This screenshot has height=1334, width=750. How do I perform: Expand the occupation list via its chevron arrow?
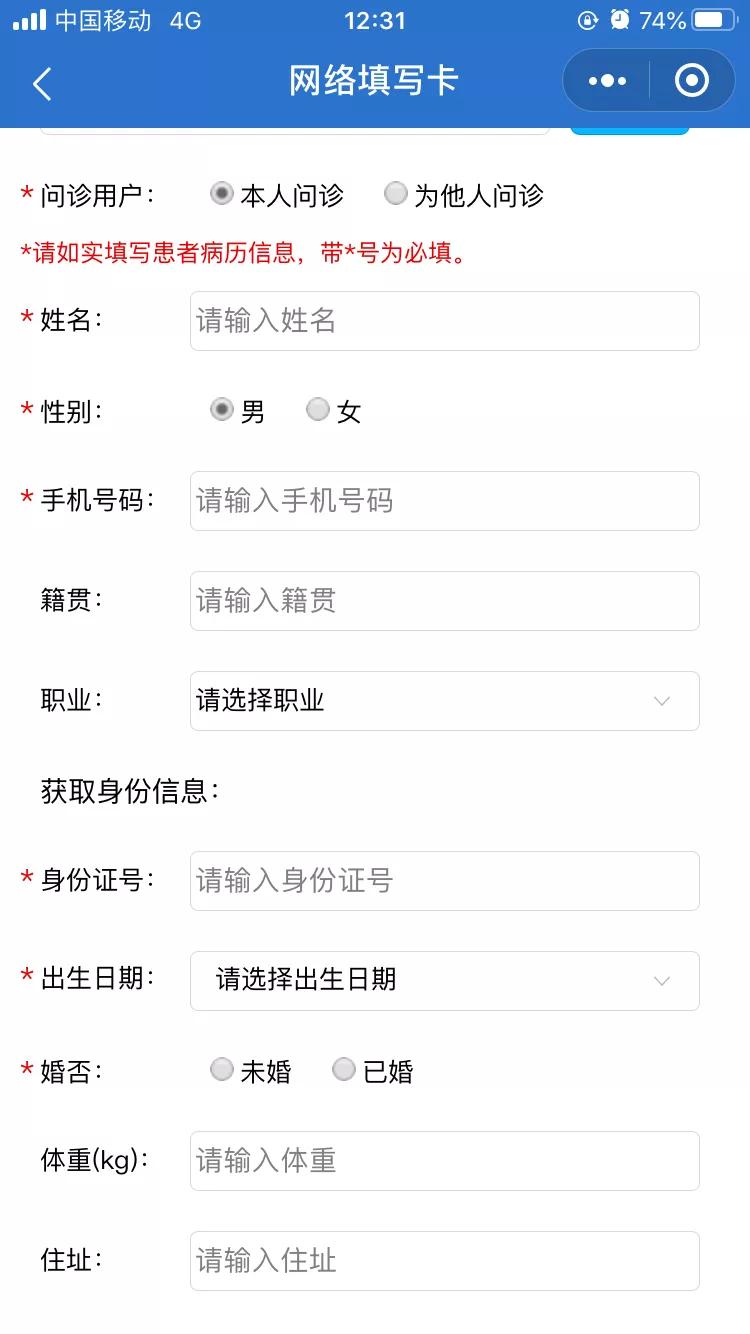click(661, 701)
